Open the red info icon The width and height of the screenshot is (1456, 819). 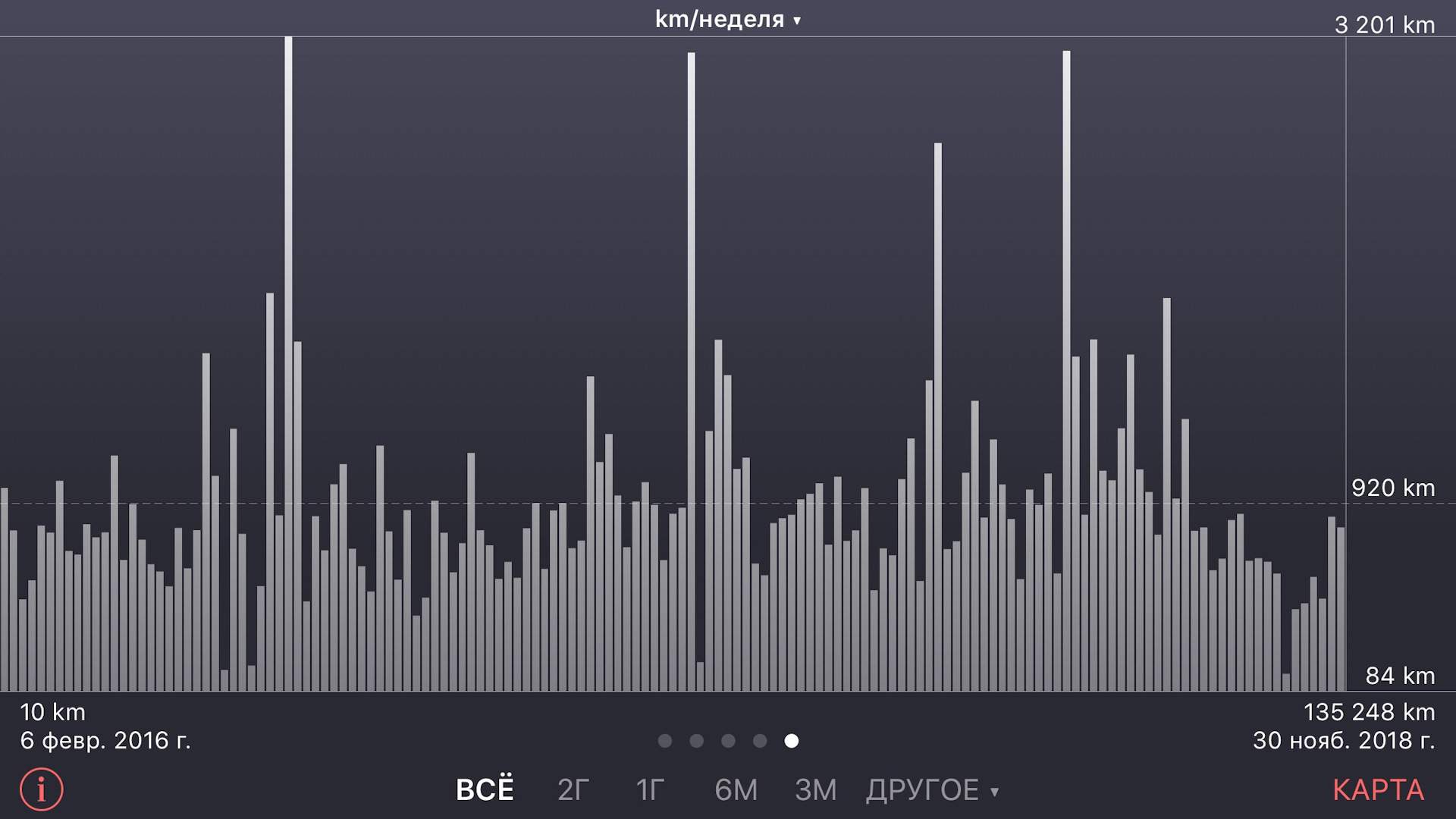click(42, 789)
